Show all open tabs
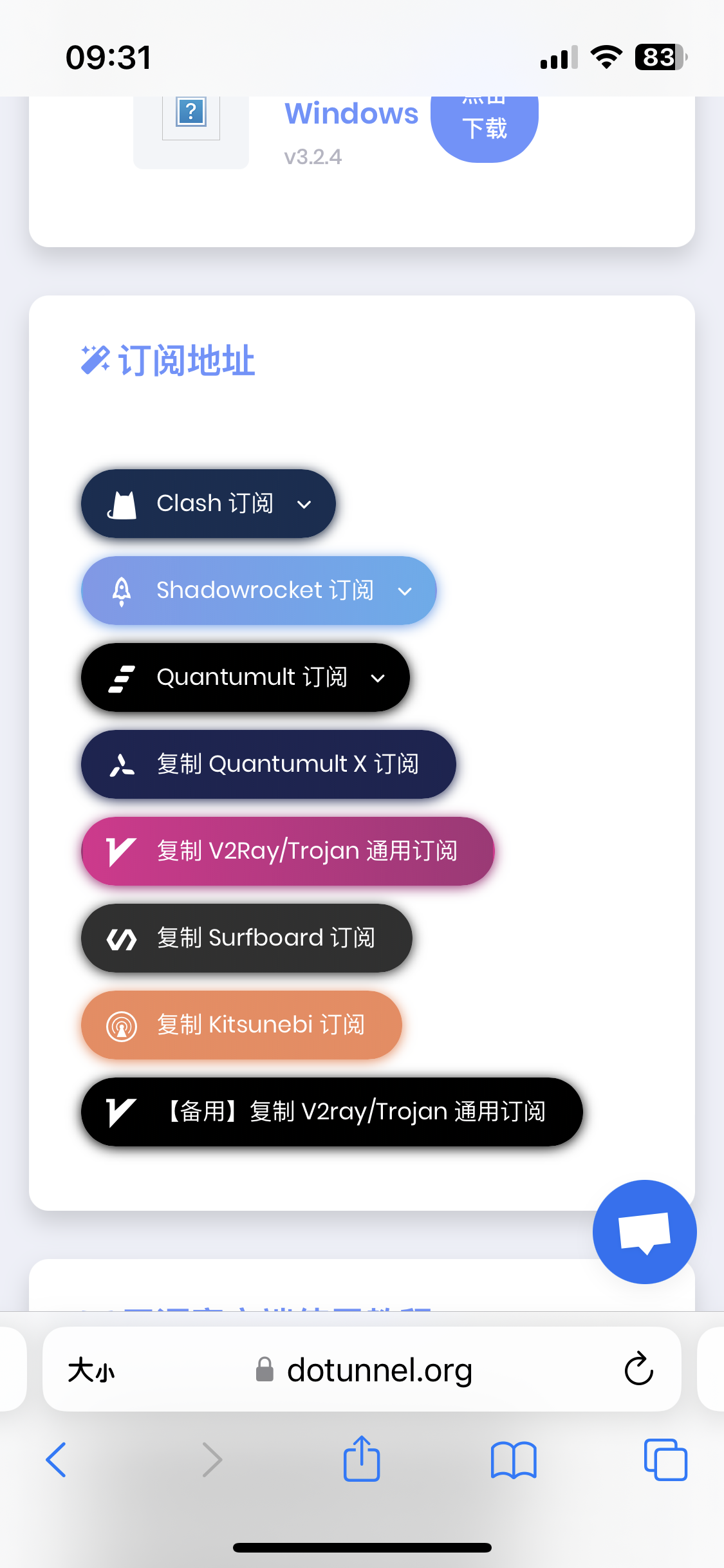 tap(665, 1460)
